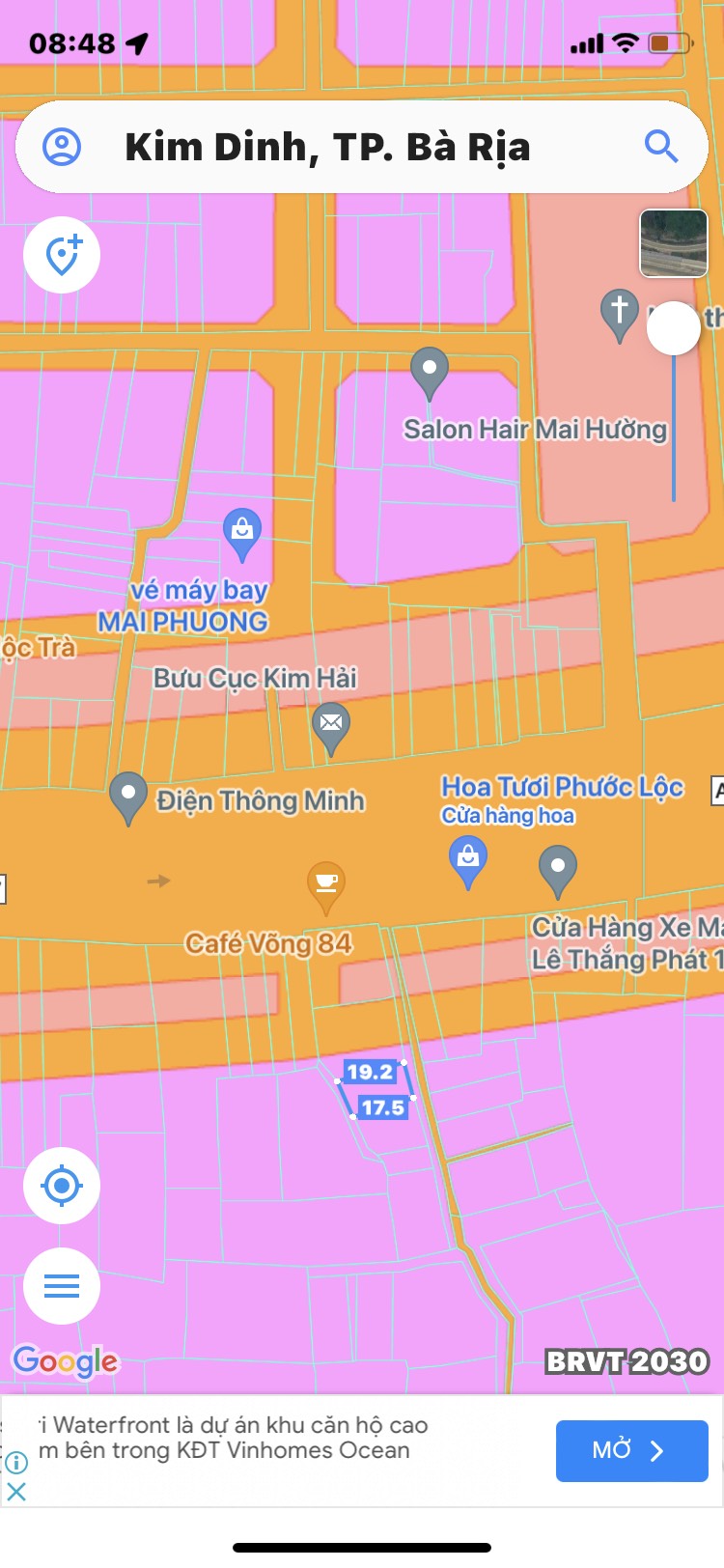The height and width of the screenshot is (1568, 724).
Task: Select the Cửa Hàng Xe Máy Lê Thắng Phát pin
Action: (x=557, y=868)
